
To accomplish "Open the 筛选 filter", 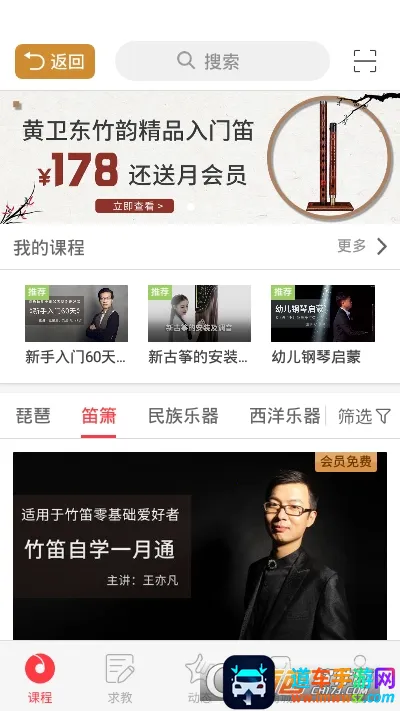I will point(364,416).
